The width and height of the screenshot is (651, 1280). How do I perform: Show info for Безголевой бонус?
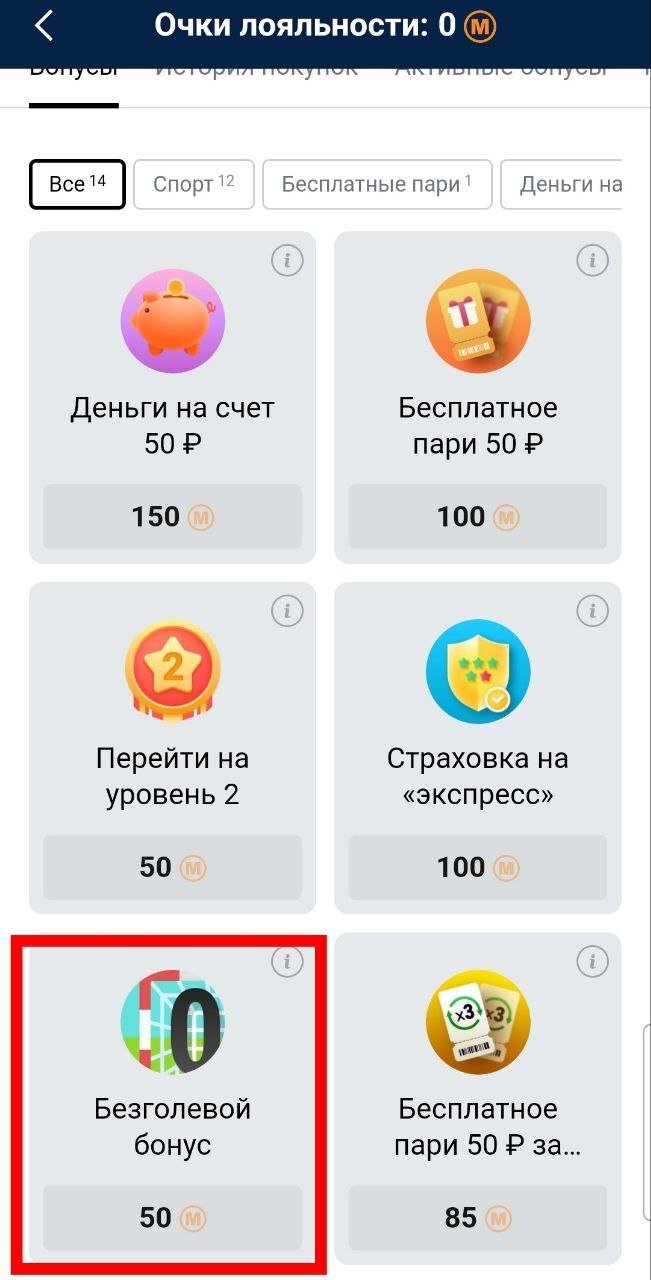click(x=287, y=962)
